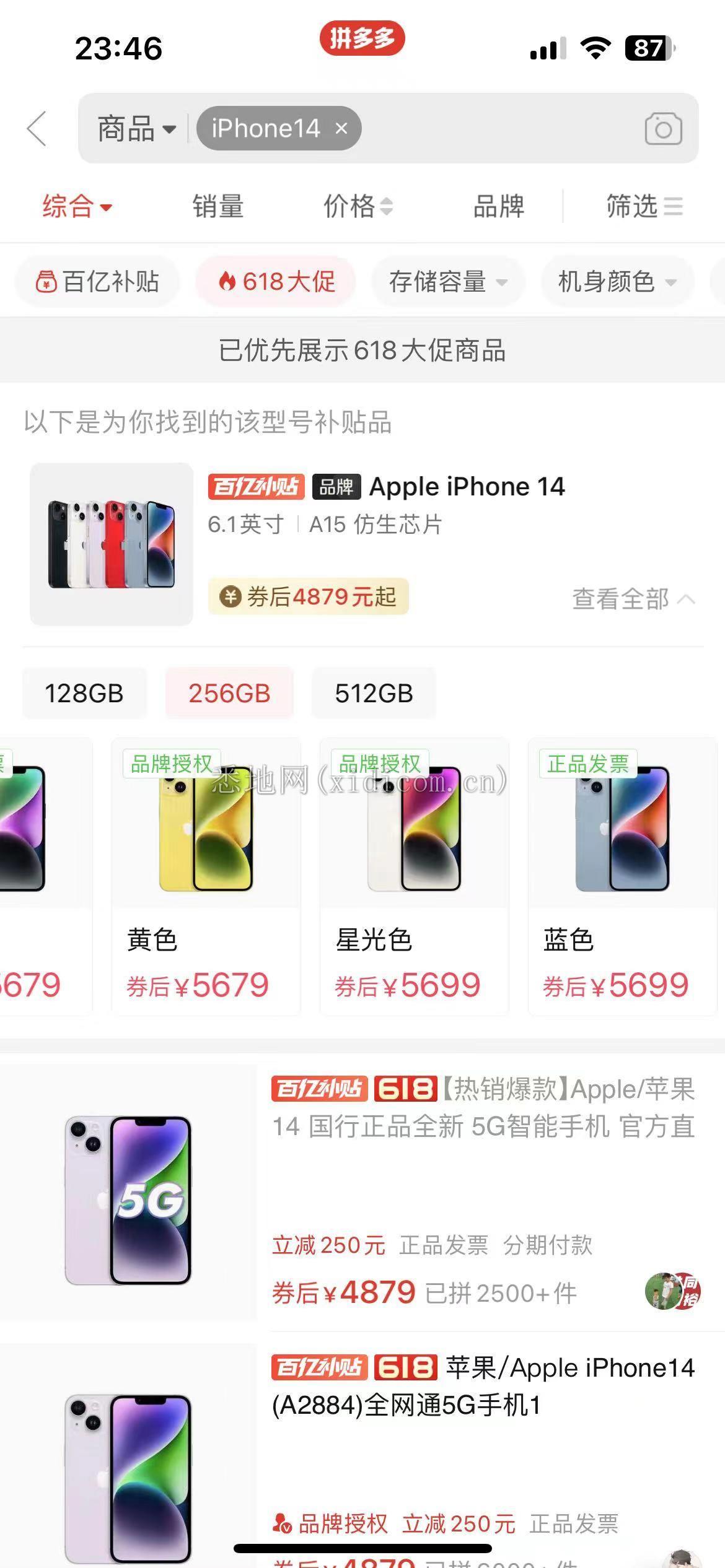The height and width of the screenshot is (1568, 725).
Task: Open the 黄色 iPhone 14 card
Action: pos(206,876)
